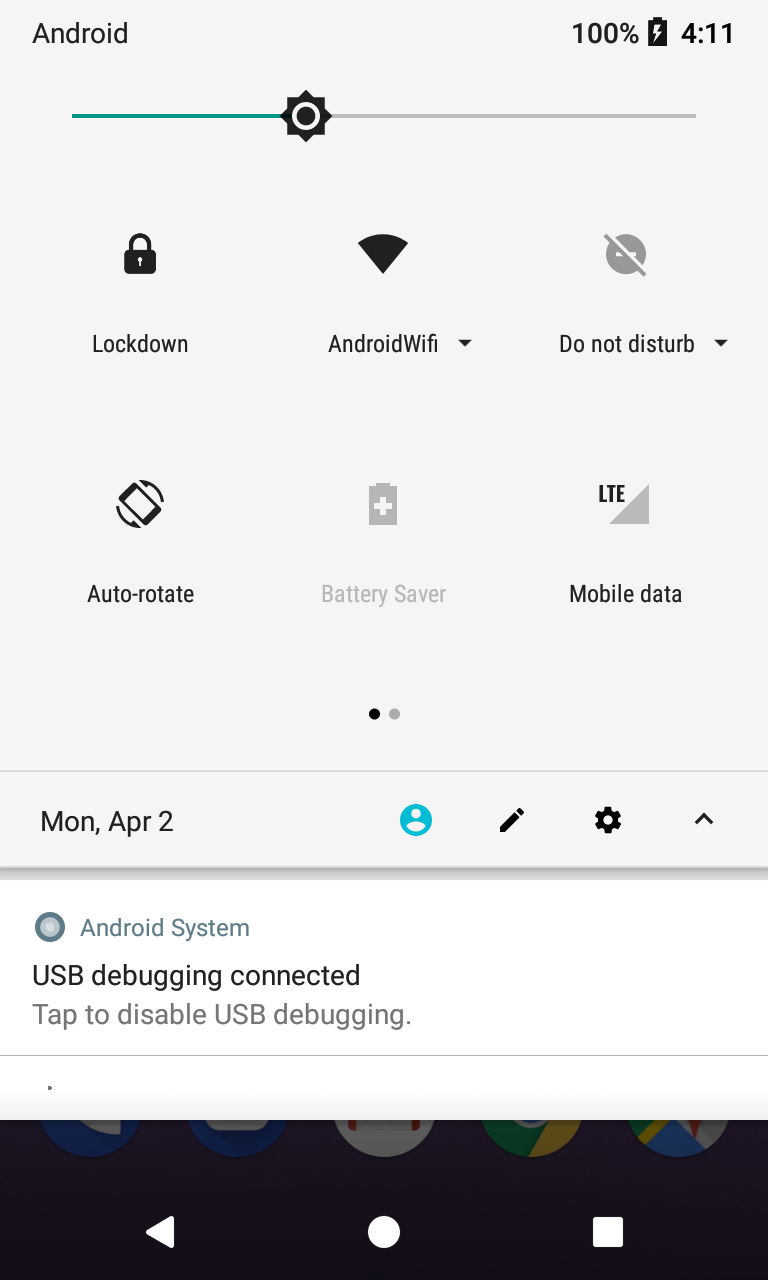Open the recent apps overview
The width and height of the screenshot is (768, 1280).
click(608, 1232)
